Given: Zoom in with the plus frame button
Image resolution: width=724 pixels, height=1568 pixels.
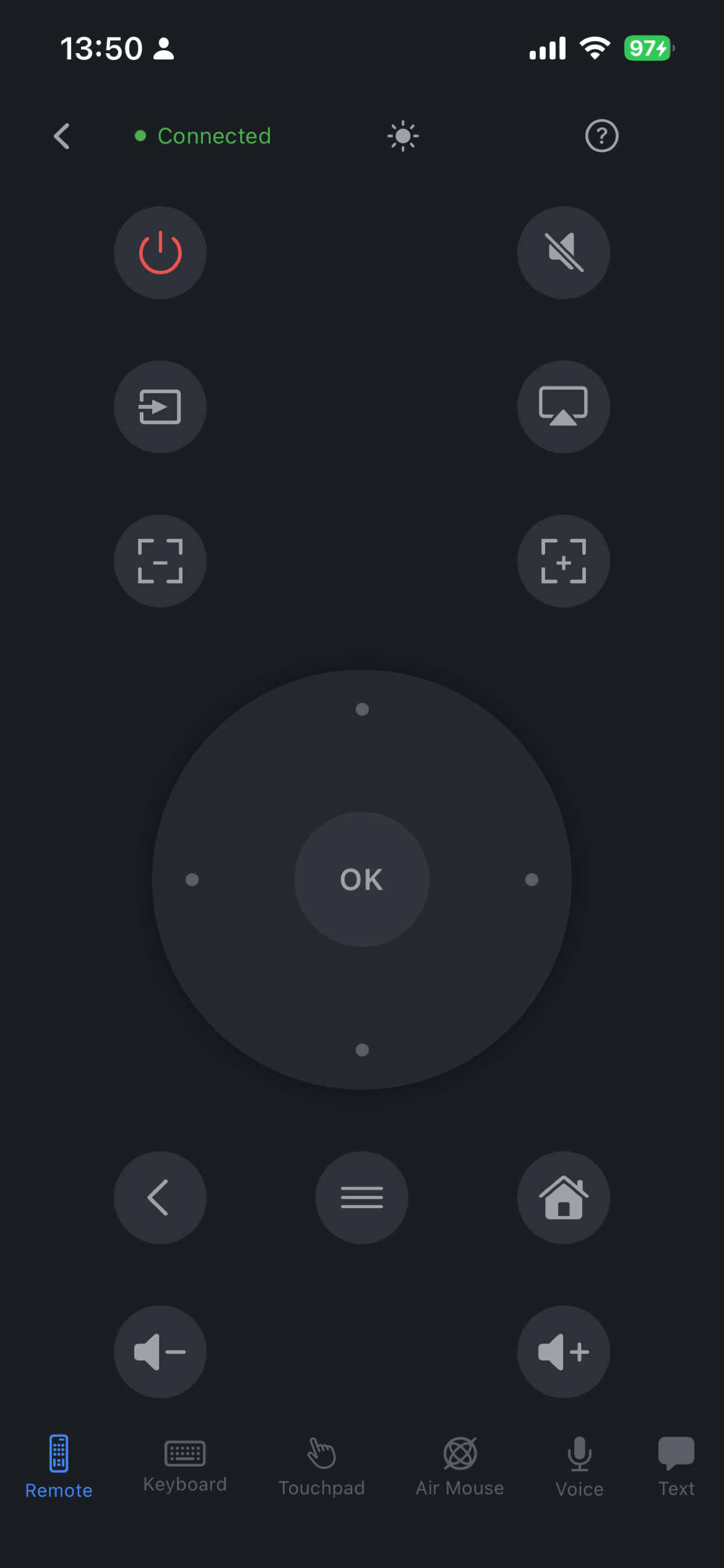Looking at the screenshot, I should 563,561.
